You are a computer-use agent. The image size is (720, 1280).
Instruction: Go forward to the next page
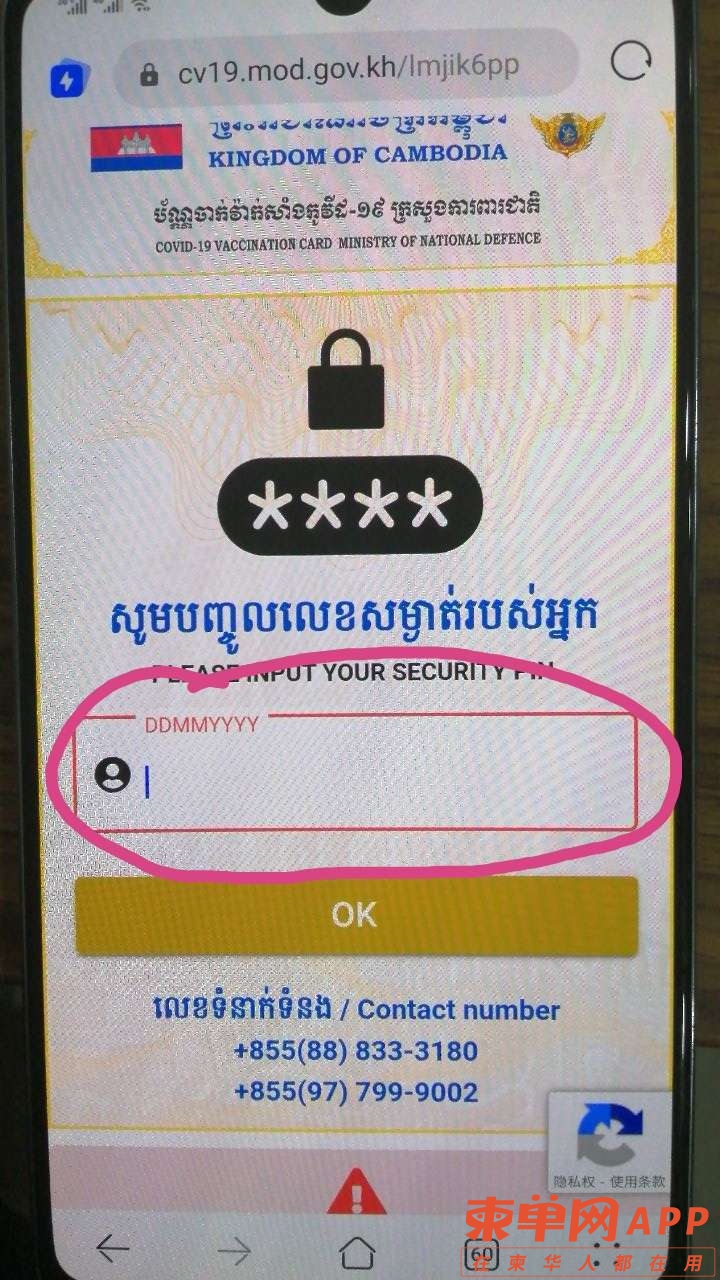[235, 1248]
